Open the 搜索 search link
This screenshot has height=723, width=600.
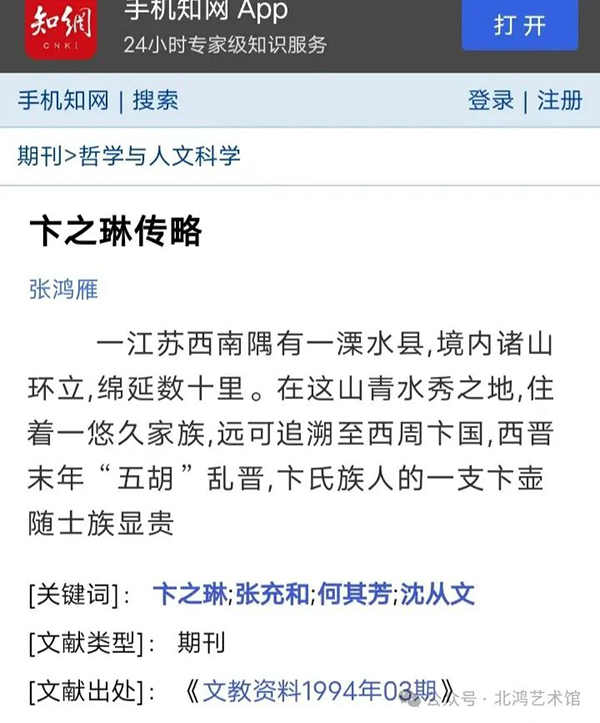point(155,100)
